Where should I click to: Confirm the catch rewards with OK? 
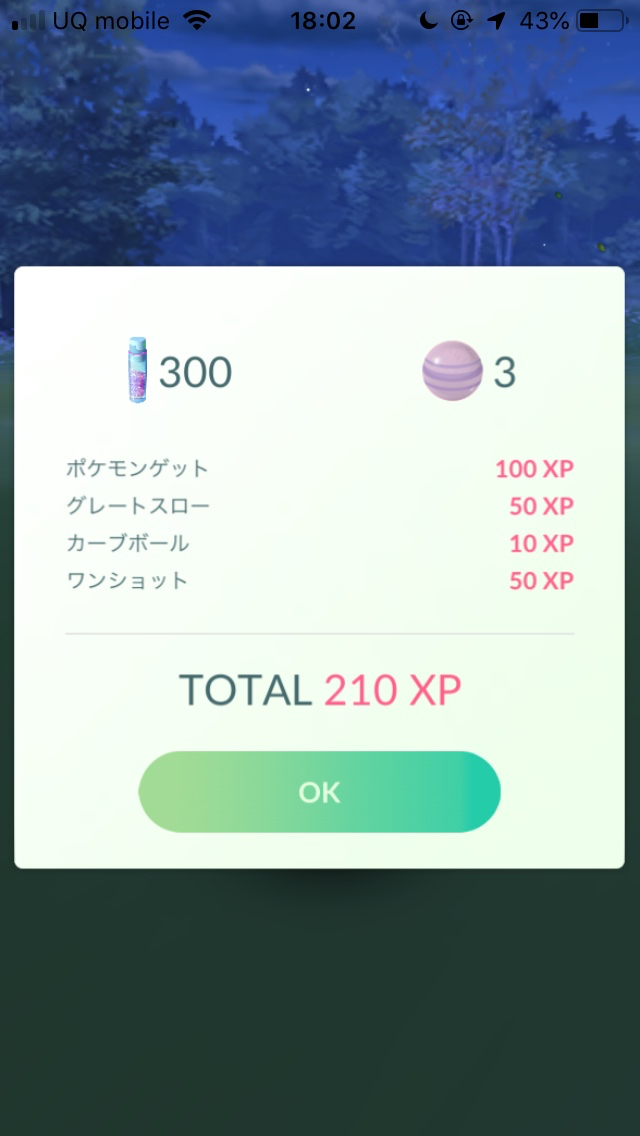click(319, 792)
